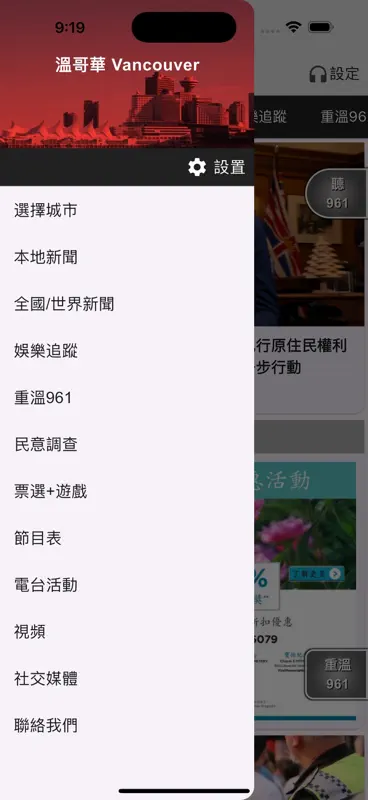
Task: Open 娛樂追蹤 in the drawer menu
Action: (127, 351)
